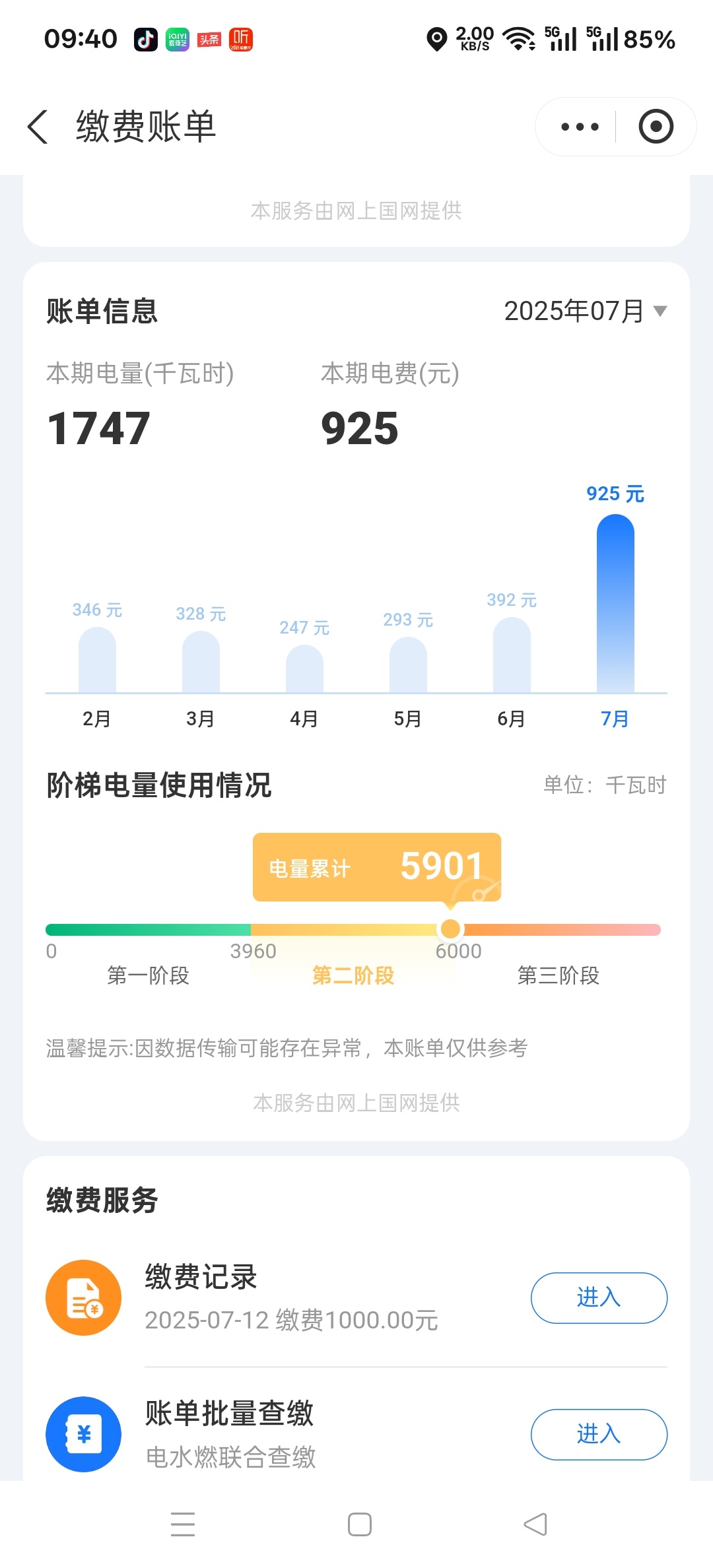Select the 5月 bar in the chart
This screenshot has width=713, height=1568.
[x=408, y=665]
